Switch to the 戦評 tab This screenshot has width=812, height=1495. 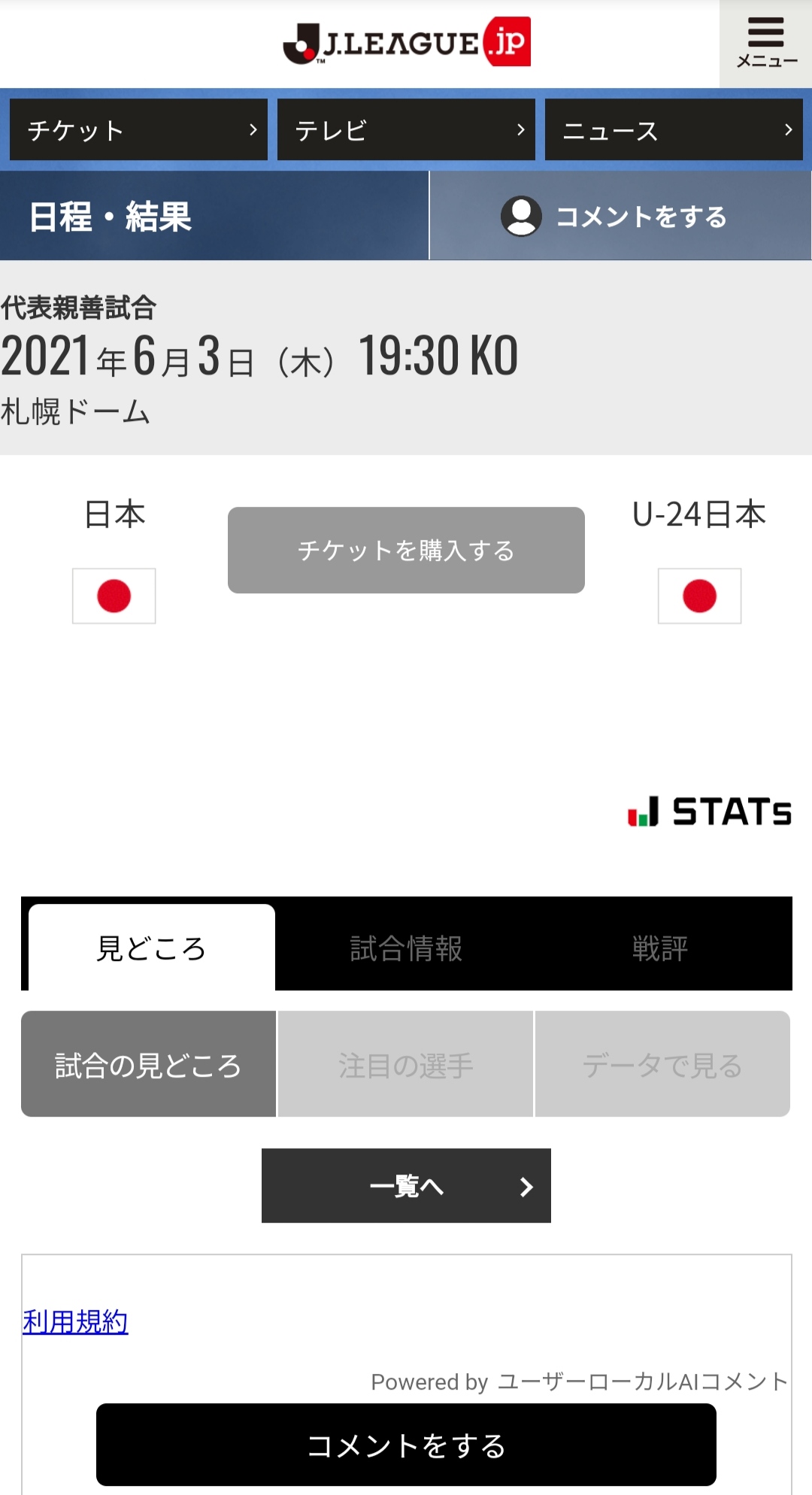pos(660,948)
